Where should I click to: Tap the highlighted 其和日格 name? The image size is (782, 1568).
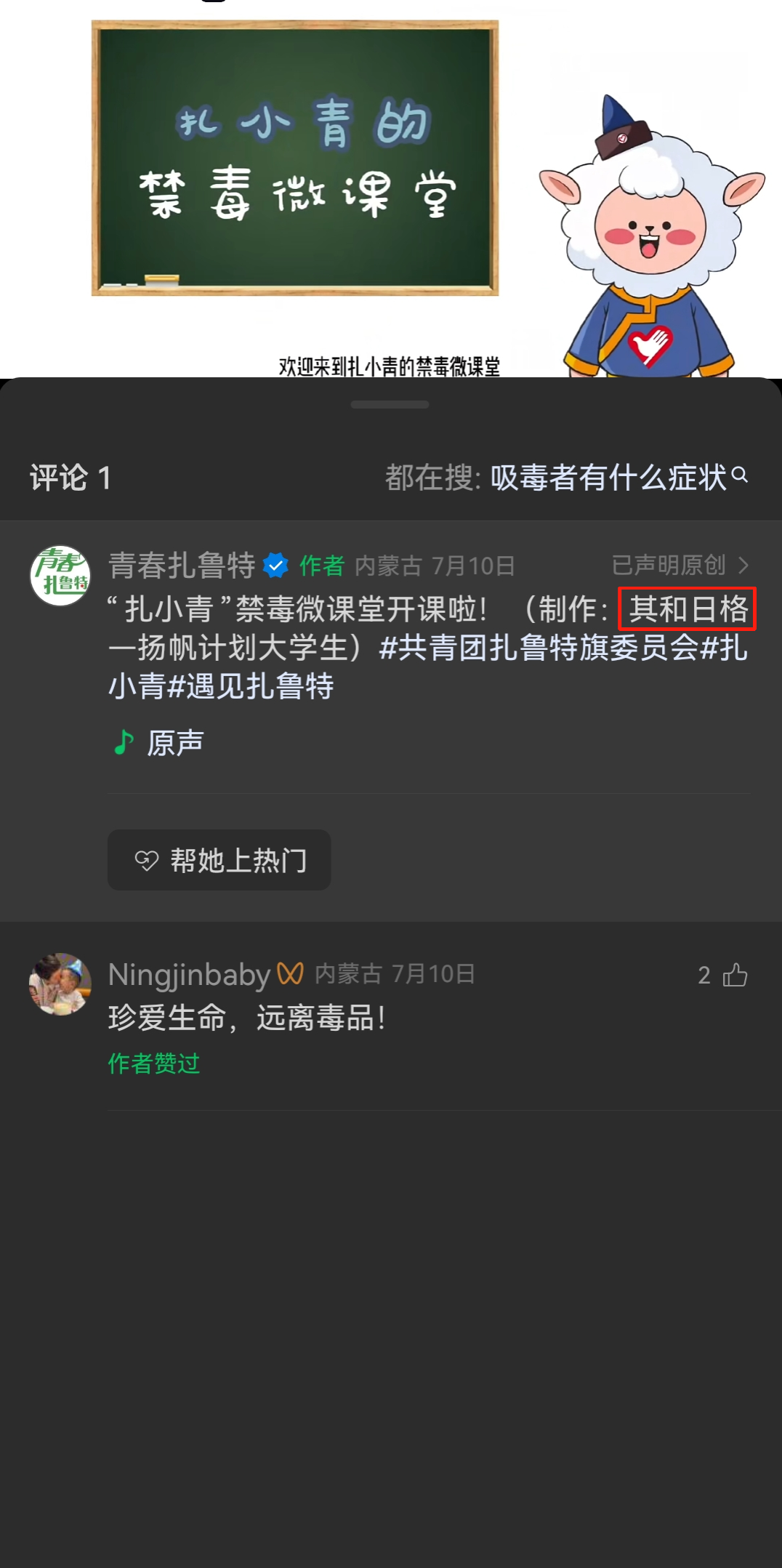coord(687,608)
